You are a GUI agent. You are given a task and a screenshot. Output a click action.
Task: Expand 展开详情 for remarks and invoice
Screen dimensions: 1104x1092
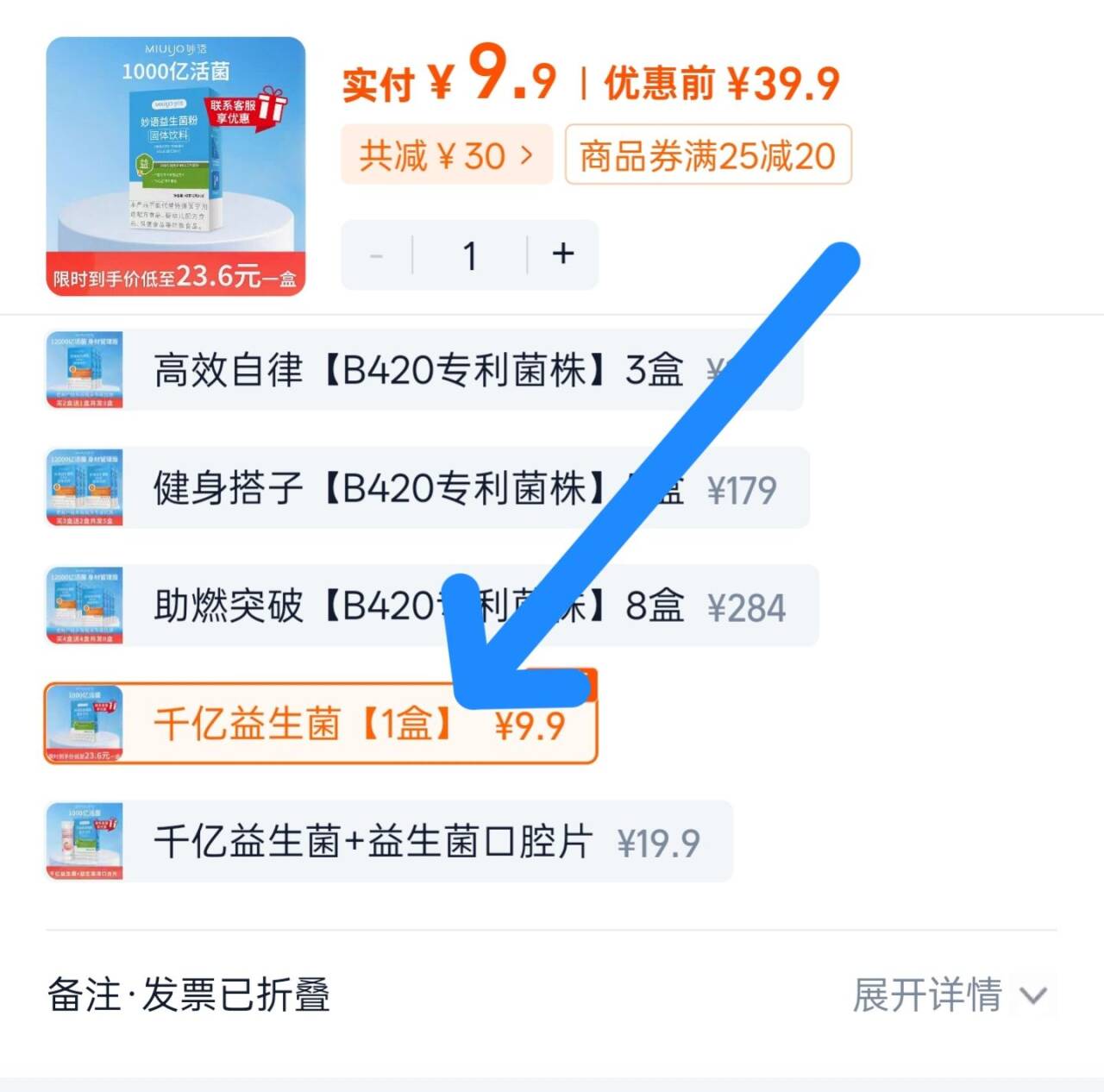click(x=949, y=995)
